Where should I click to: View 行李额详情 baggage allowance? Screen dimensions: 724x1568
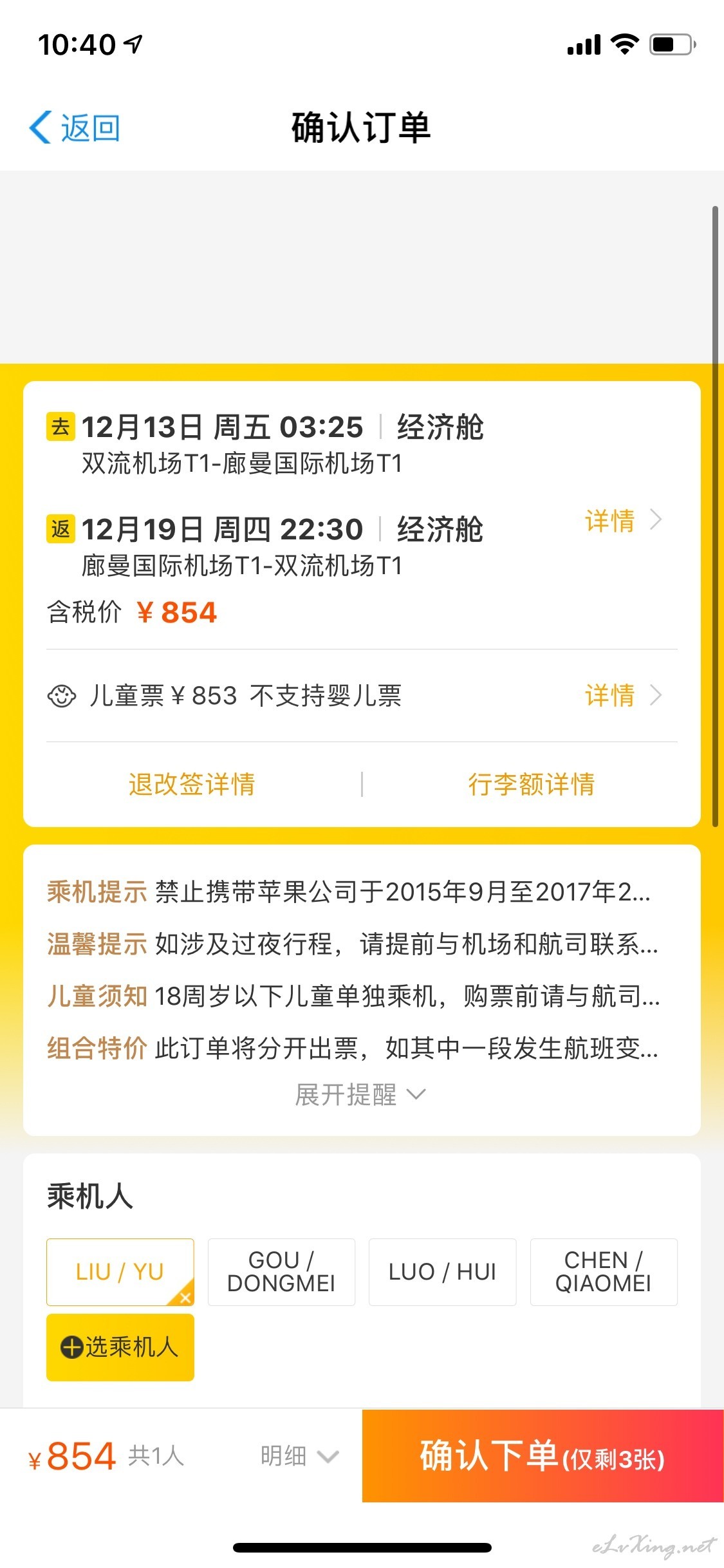click(531, 784)
